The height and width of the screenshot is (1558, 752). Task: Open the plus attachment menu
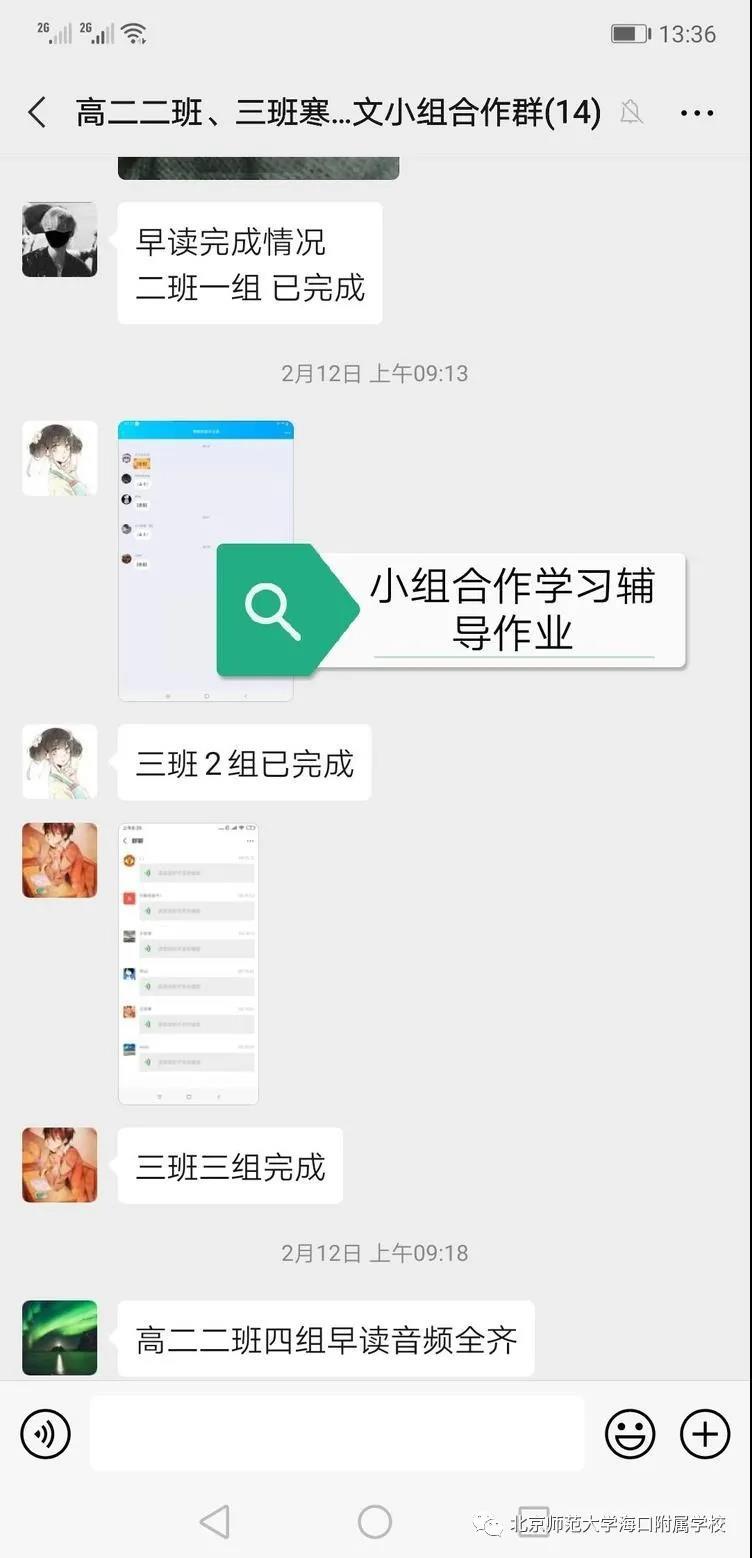(x=705, y=1434)
